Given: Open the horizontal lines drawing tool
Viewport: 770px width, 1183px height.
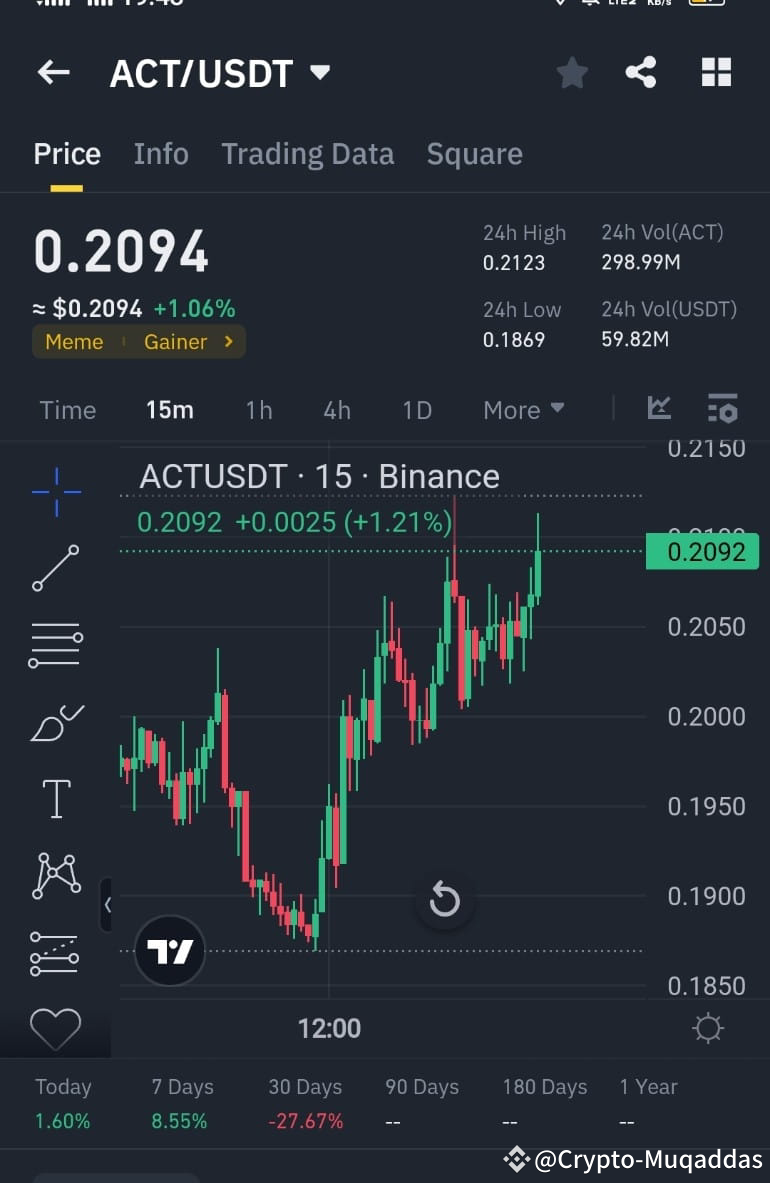Looking at the screenshot, I should click(55, 645).
